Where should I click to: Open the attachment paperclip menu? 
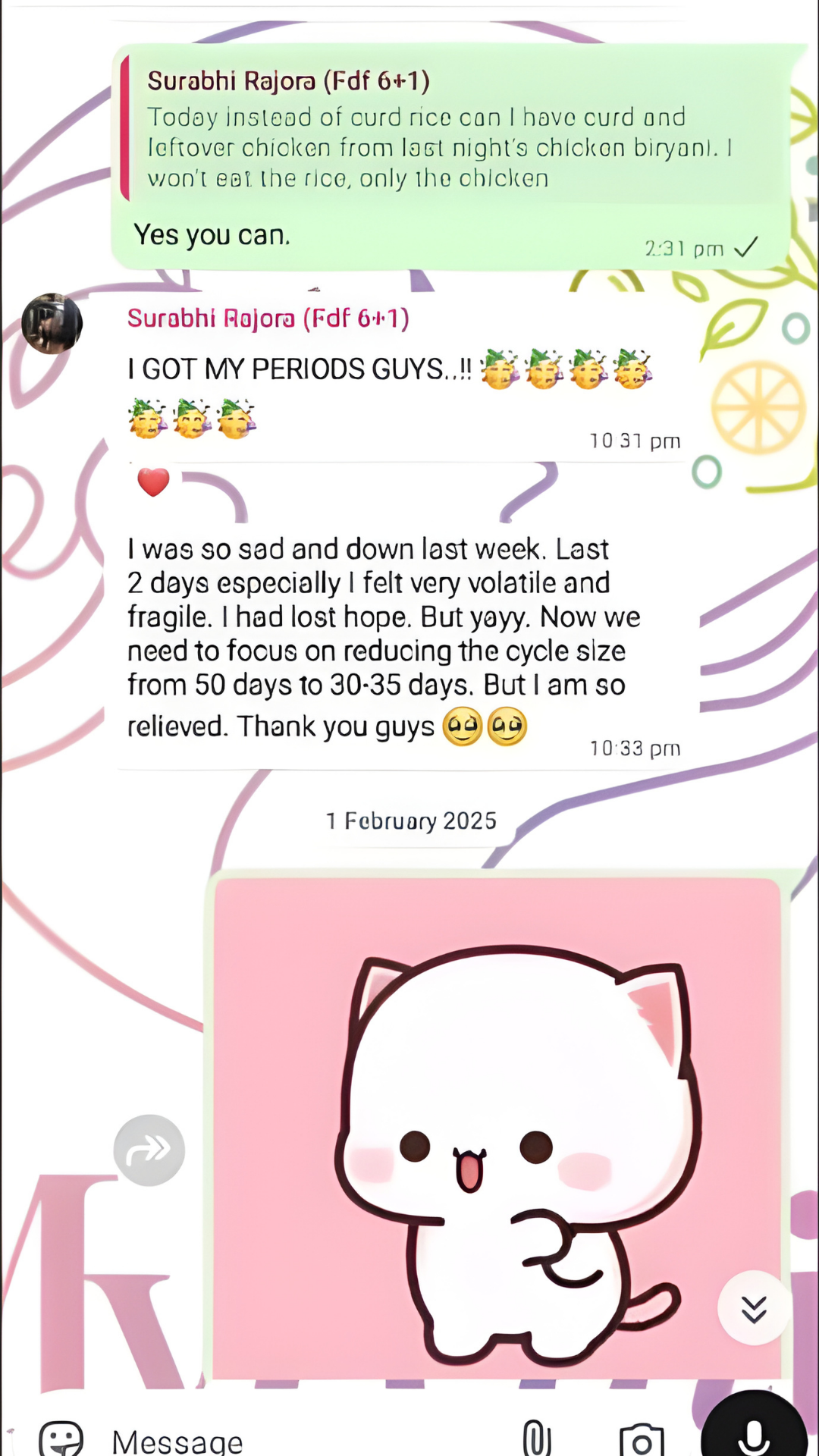[x=537, y=1437]
